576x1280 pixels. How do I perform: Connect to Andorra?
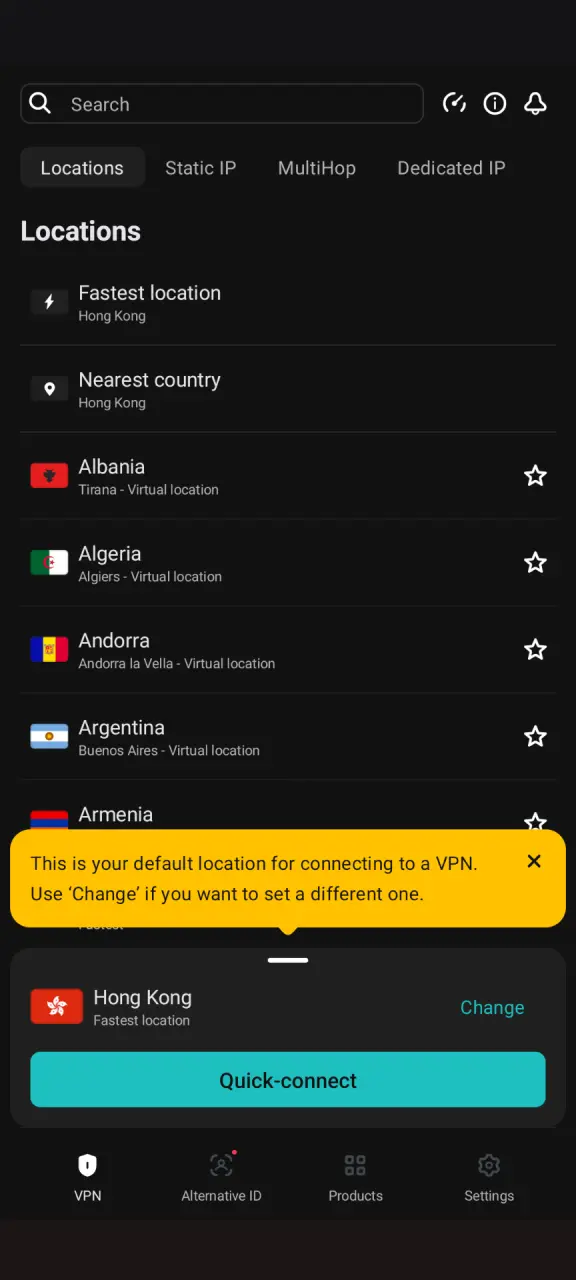click(x=268, y=650)
